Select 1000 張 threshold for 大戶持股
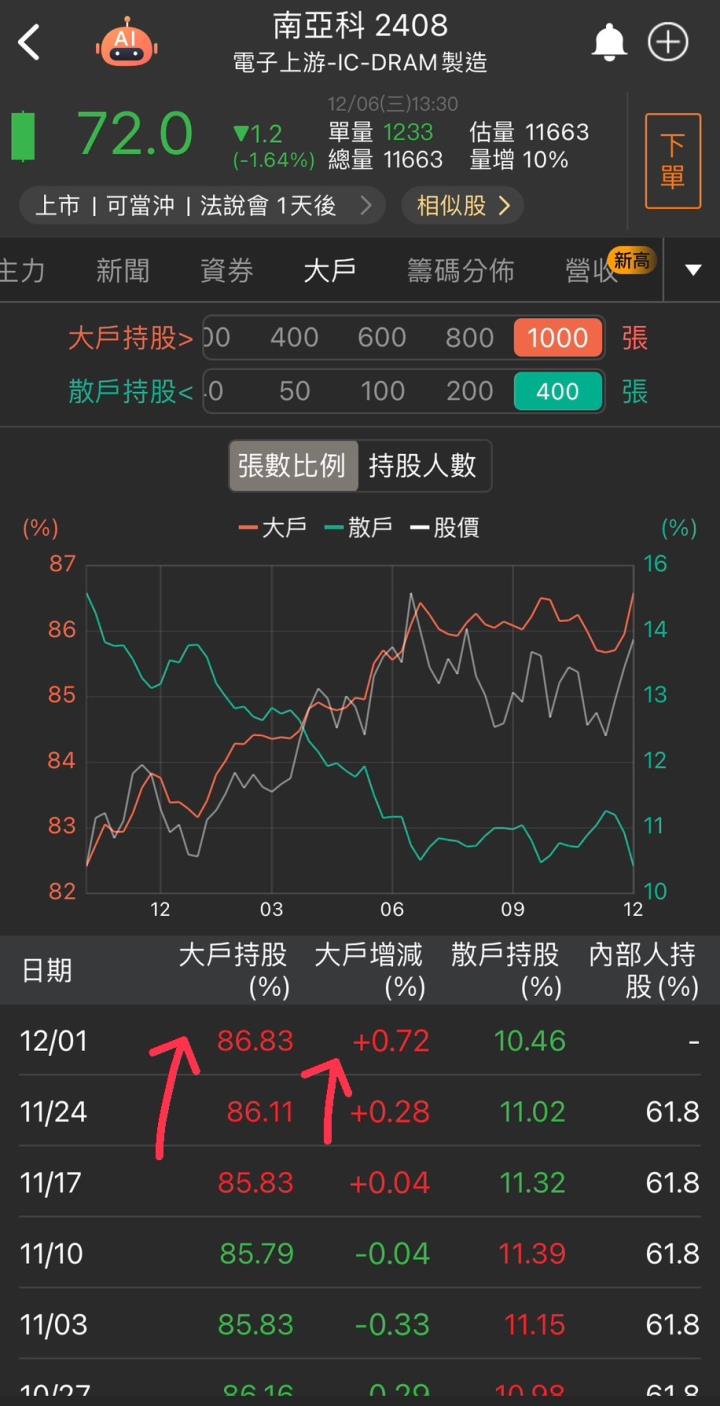Viewport: 720px width, 1406px height. pos(557,338)
